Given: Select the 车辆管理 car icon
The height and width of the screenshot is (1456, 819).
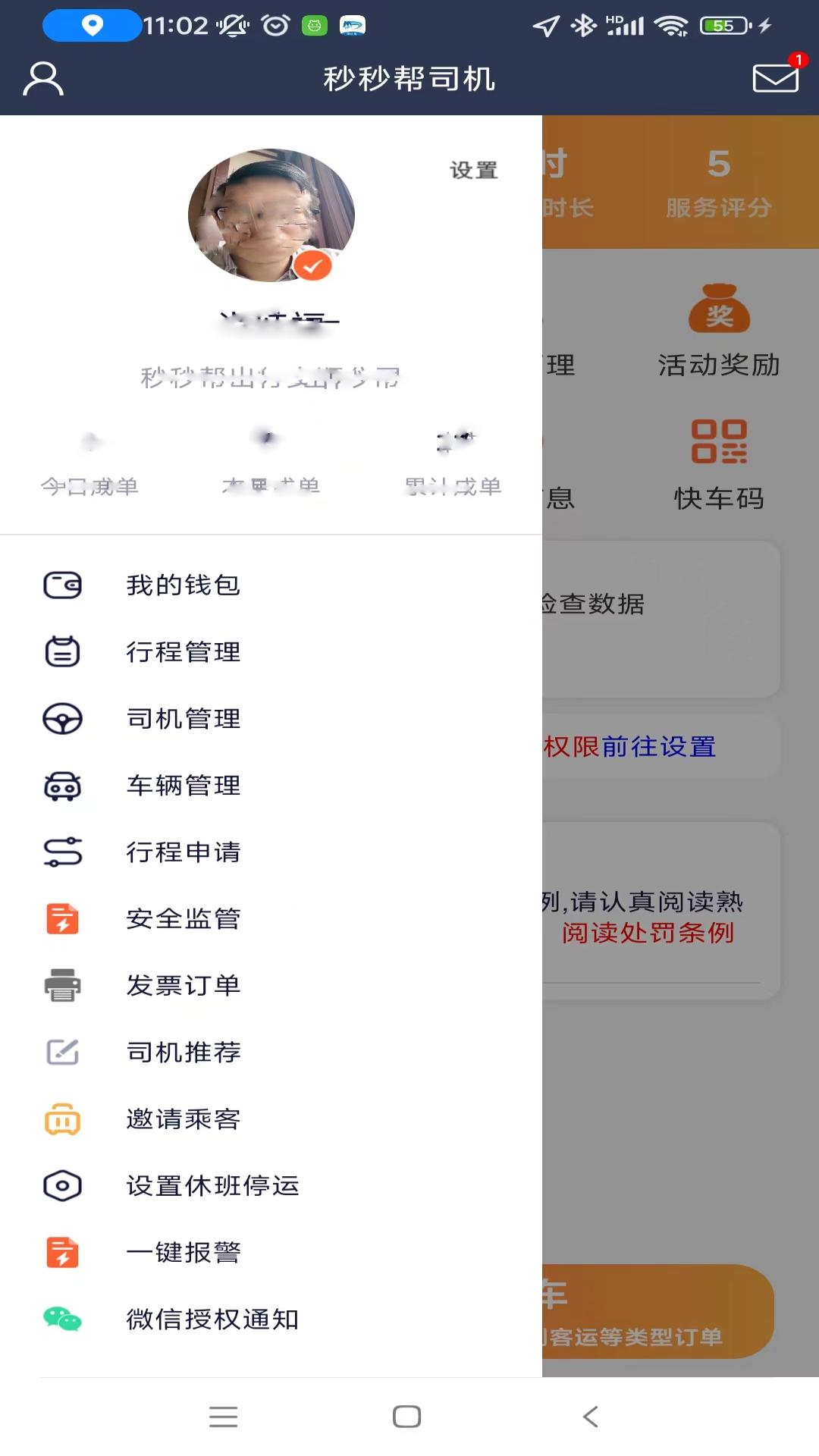Looking at the screenshot, I should coord(64,786).
